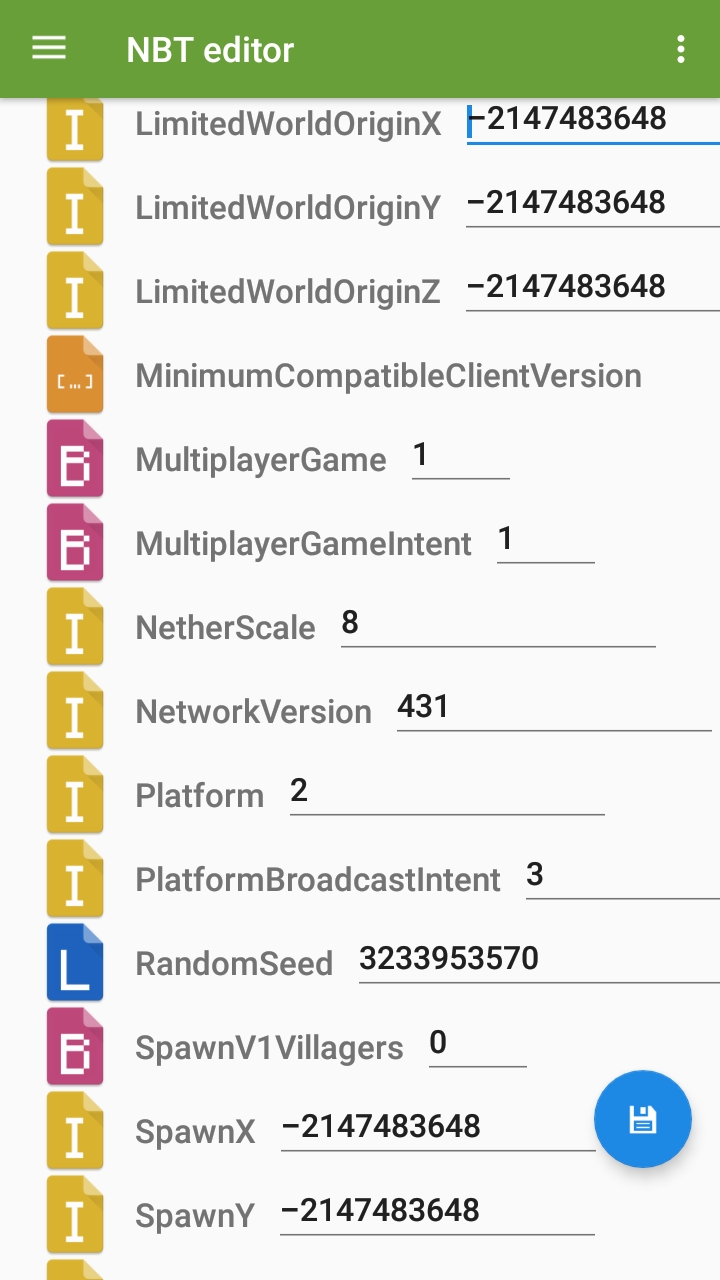Screen dimensions: 720x1280
Task: Edit the MultiplayerGame value field
Action: coord(460,457)
